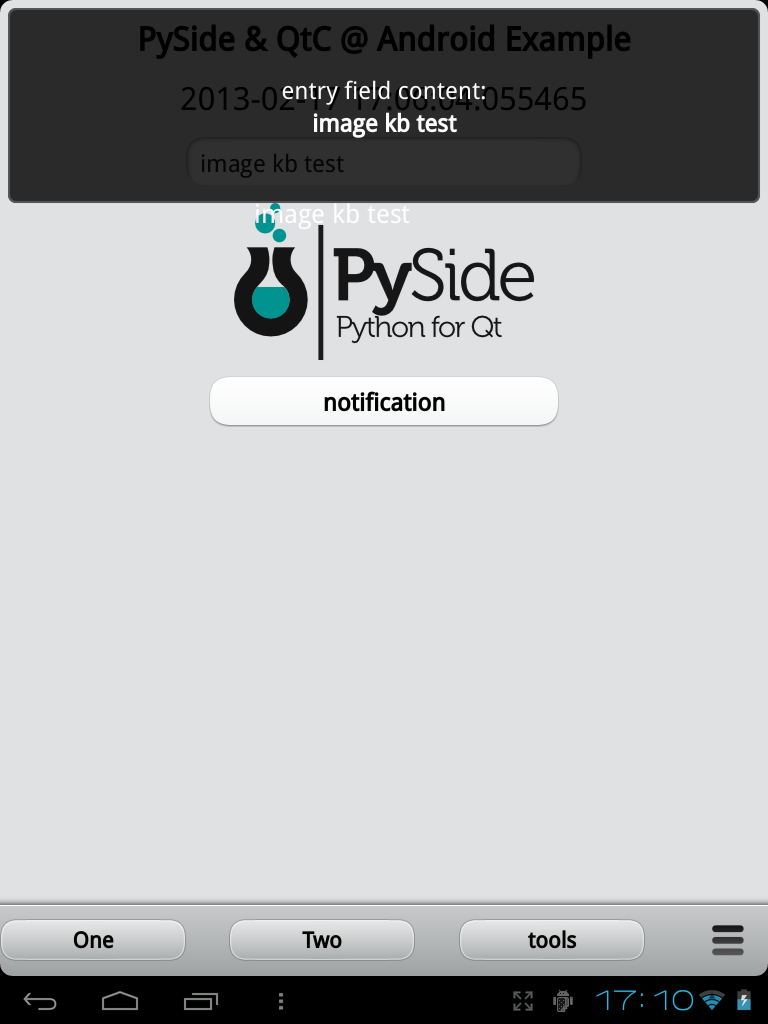
Task: Go back using the system back arrow
Action: coord(41,1000)
